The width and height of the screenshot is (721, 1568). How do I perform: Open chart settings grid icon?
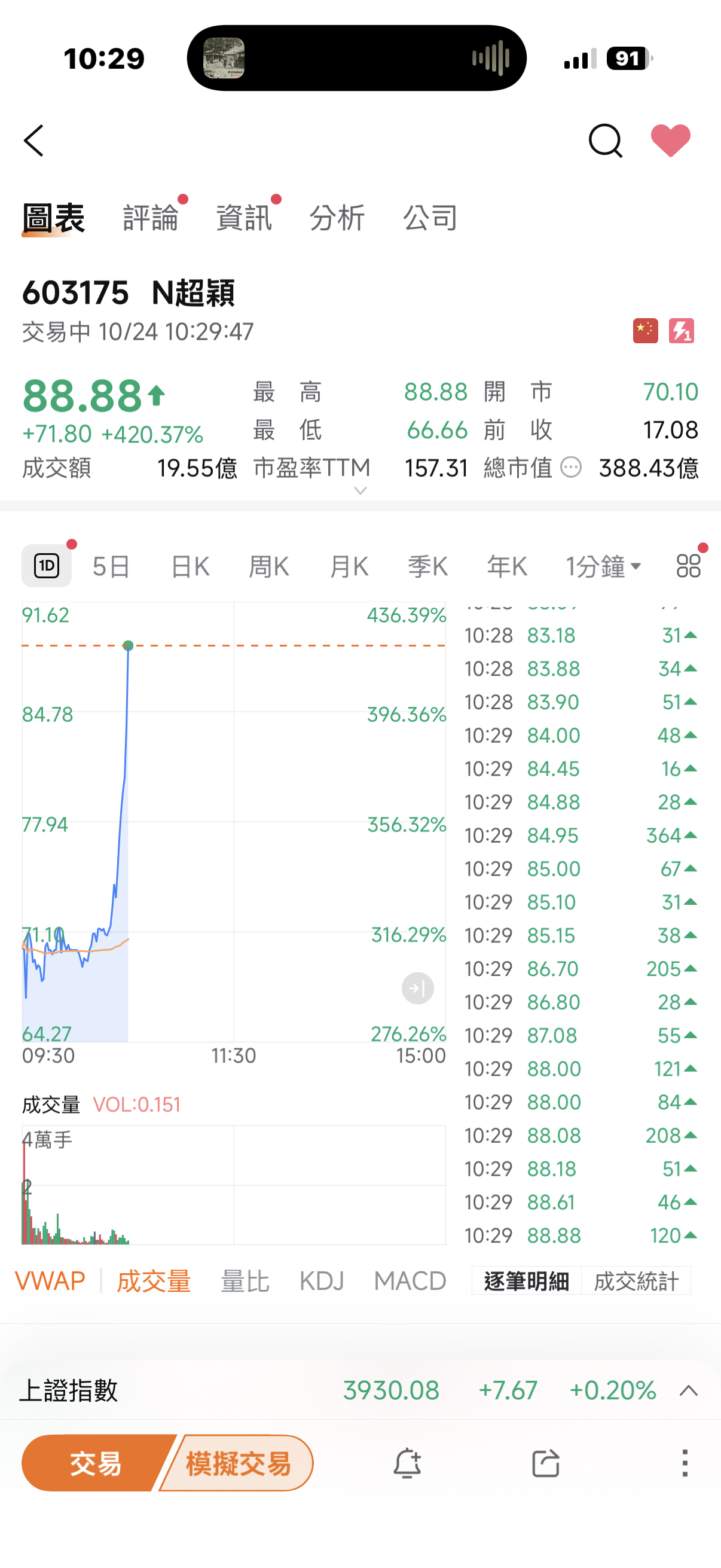(688, 566)
